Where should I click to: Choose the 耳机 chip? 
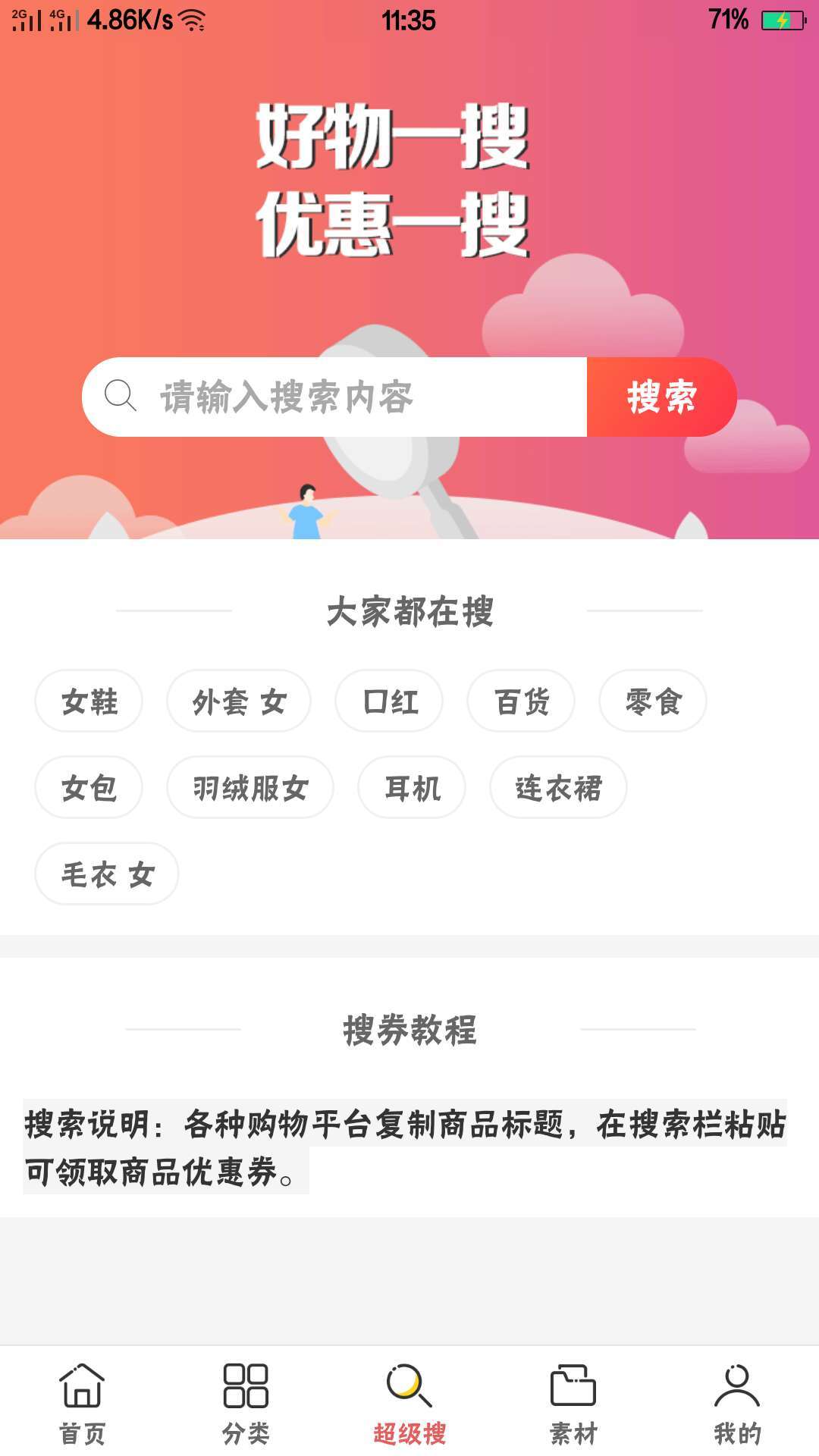[x=412, y=788]
